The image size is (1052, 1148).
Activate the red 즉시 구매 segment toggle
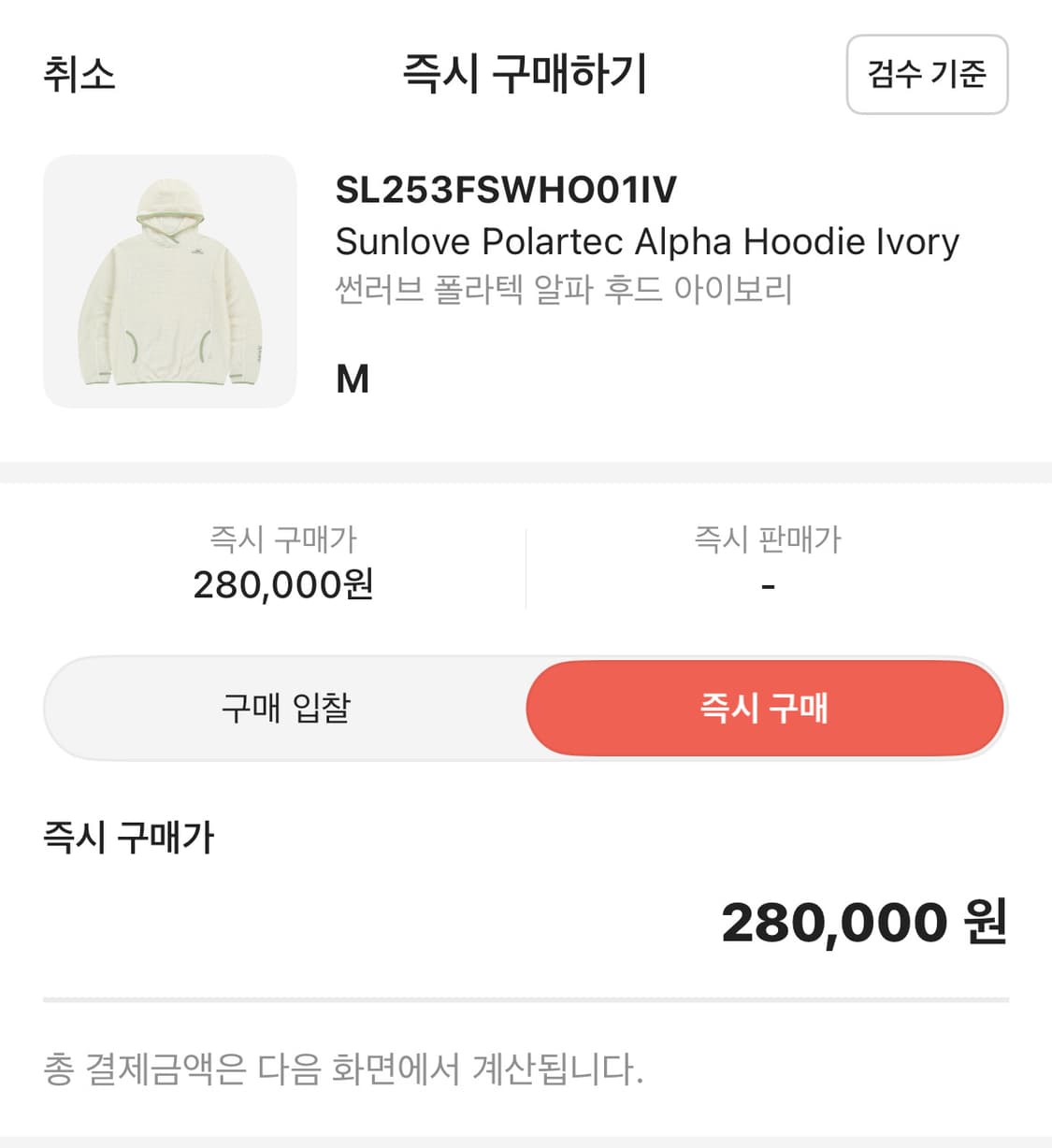pos(765,709)
